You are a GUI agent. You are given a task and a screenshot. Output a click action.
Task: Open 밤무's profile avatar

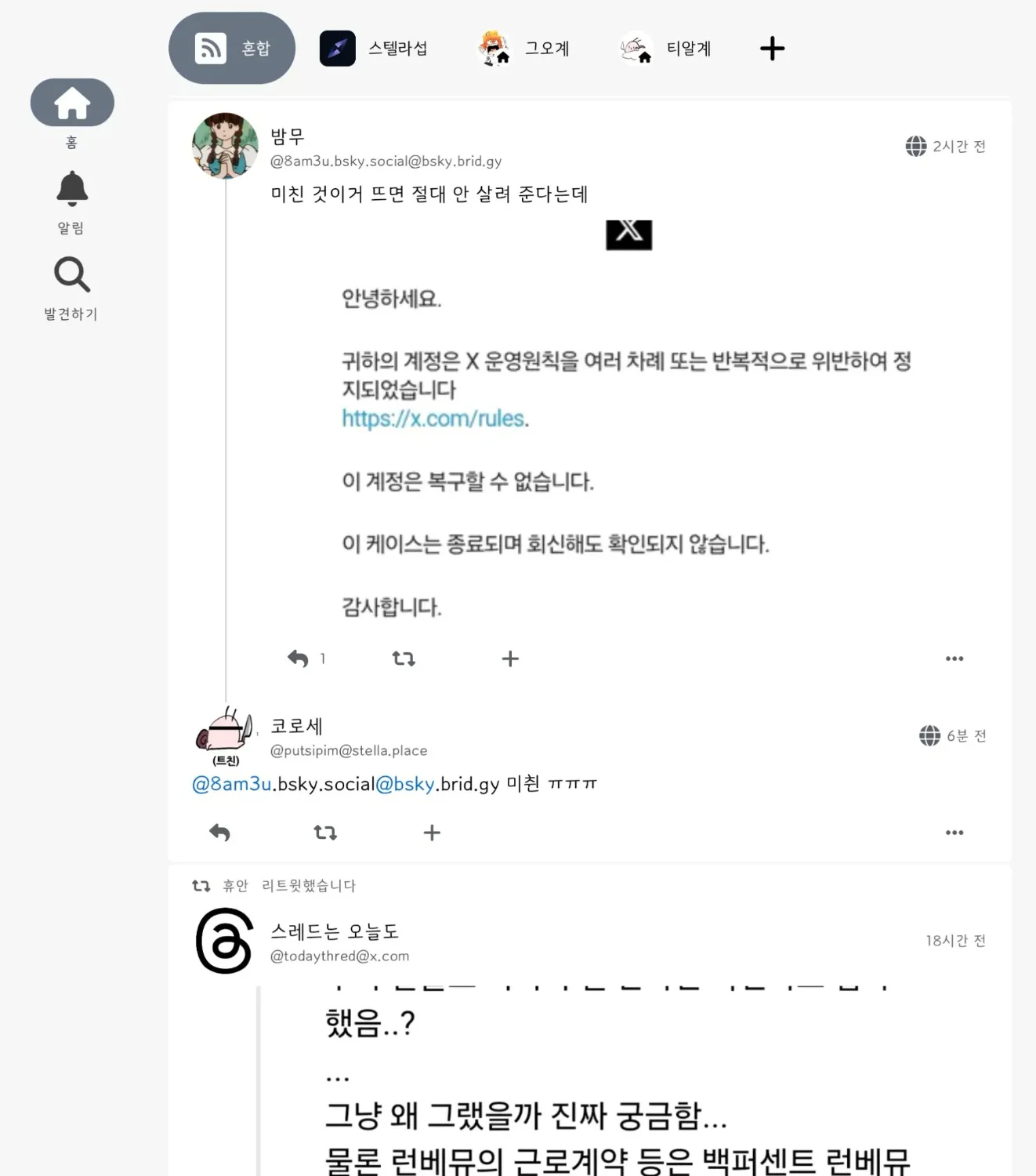click(x=225, y=146)
